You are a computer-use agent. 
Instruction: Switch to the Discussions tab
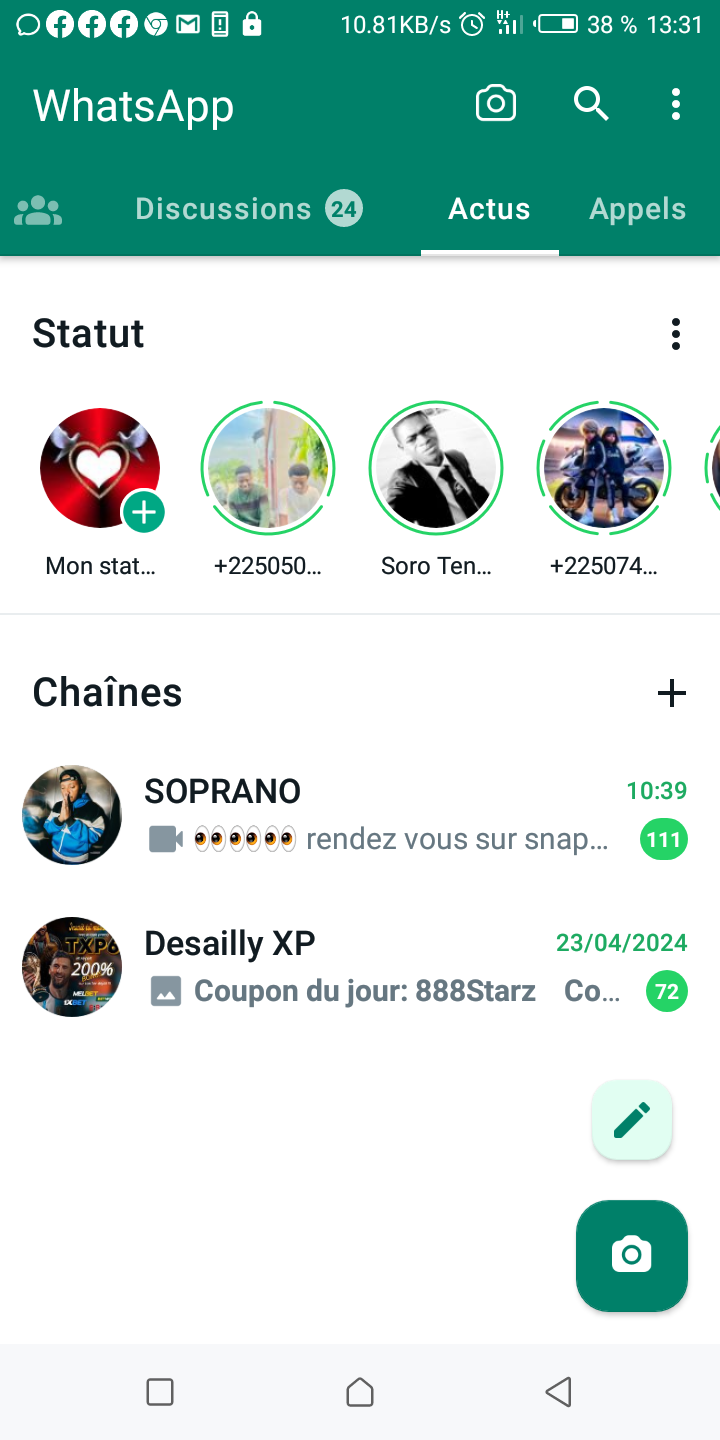pyautogui.click(x=248, y=209)
